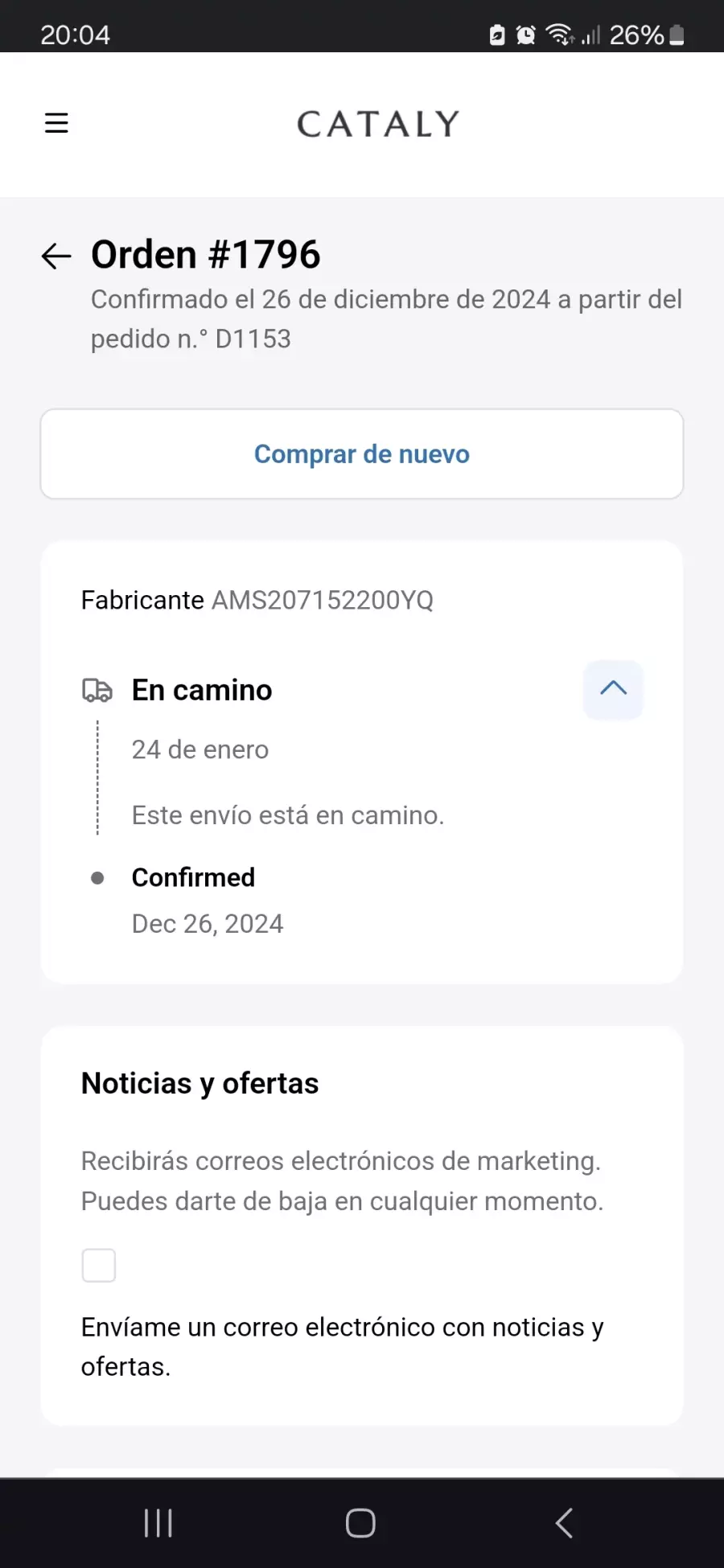724x1568 pixels.
Task: Tap Comprar de nuevo button
Action: (362, 454)
